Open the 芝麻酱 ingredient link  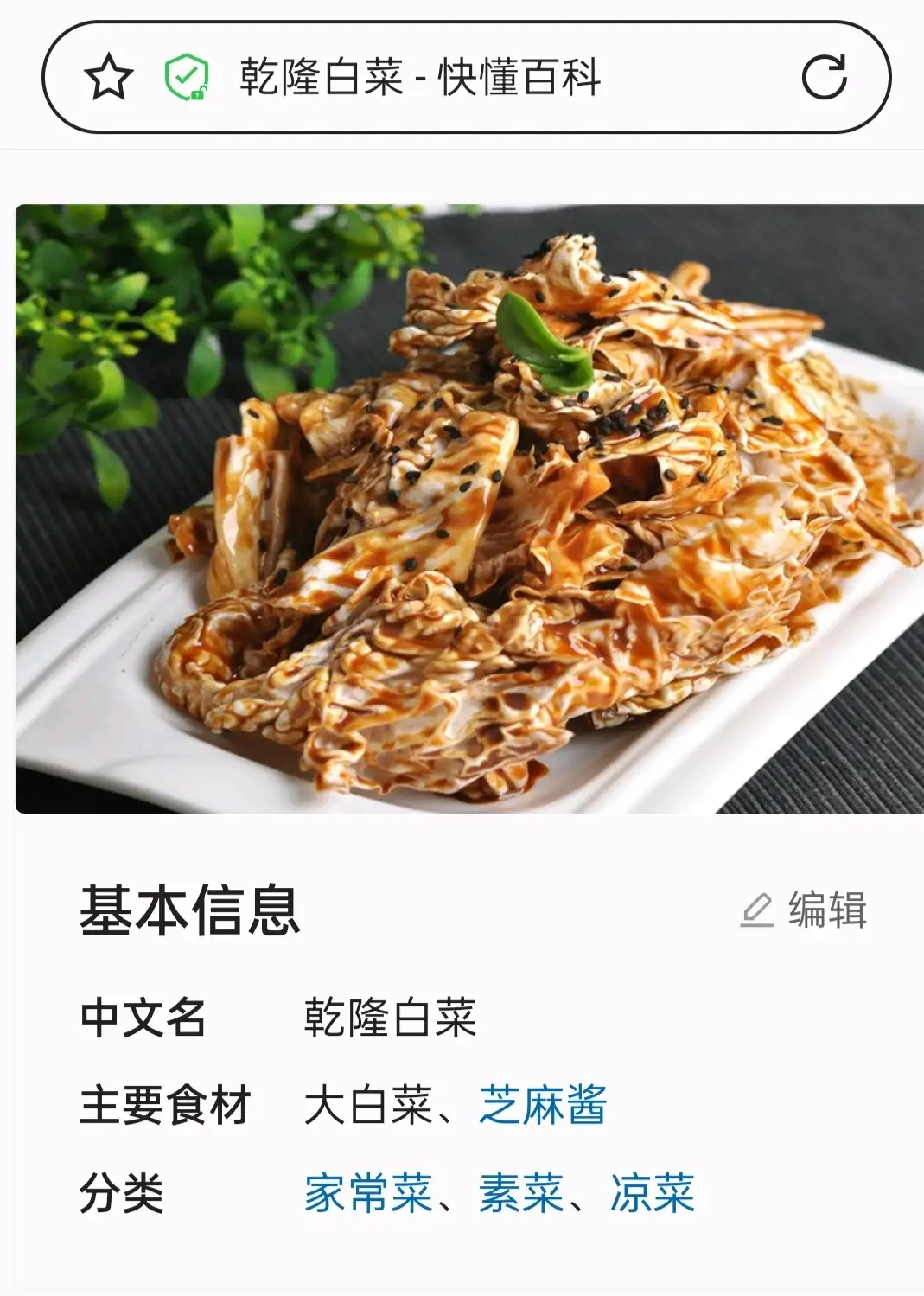pyautogui.click(x=543, y=1105)
